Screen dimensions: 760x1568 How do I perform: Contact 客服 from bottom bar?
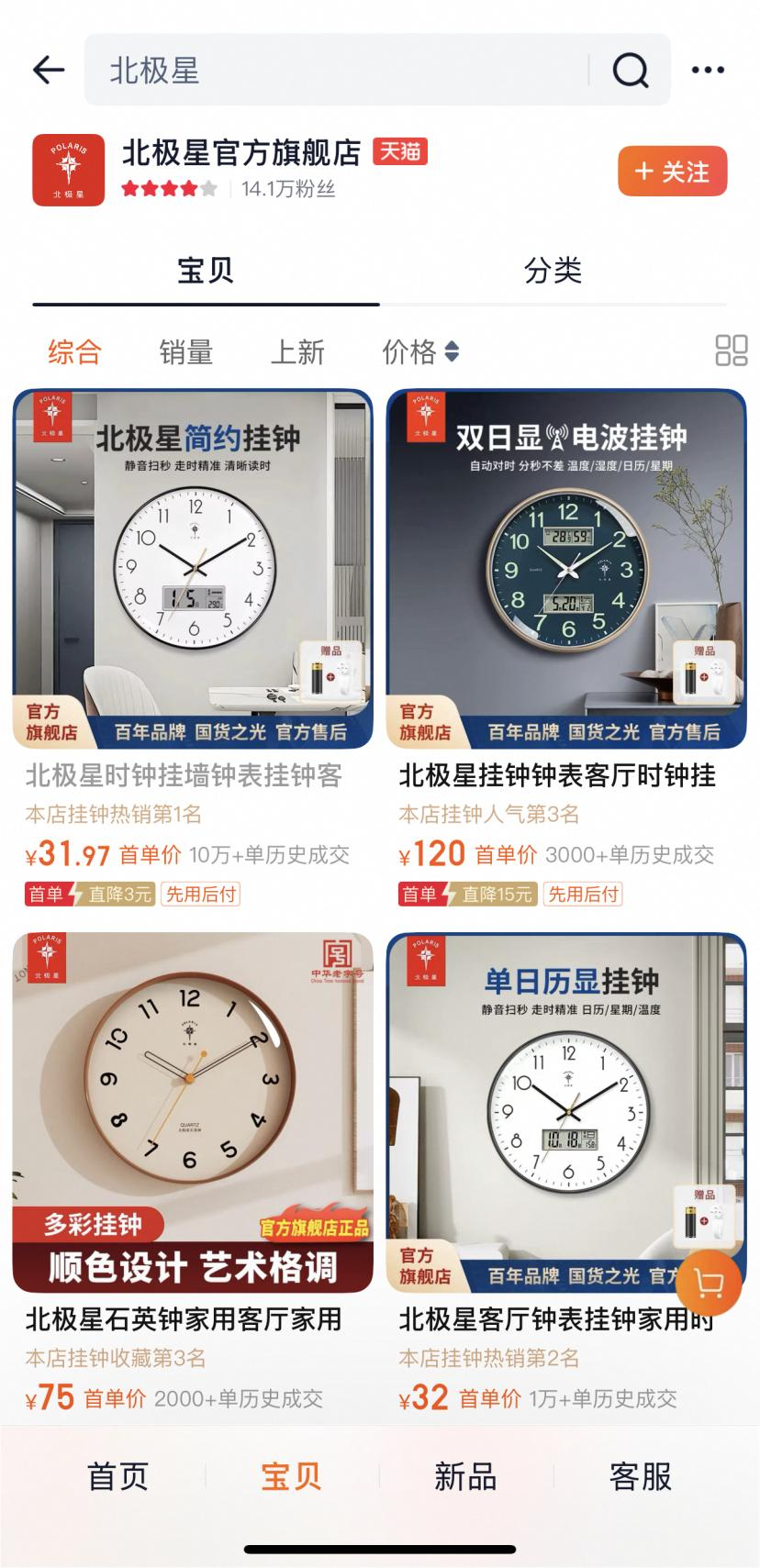pos(641,1476)
